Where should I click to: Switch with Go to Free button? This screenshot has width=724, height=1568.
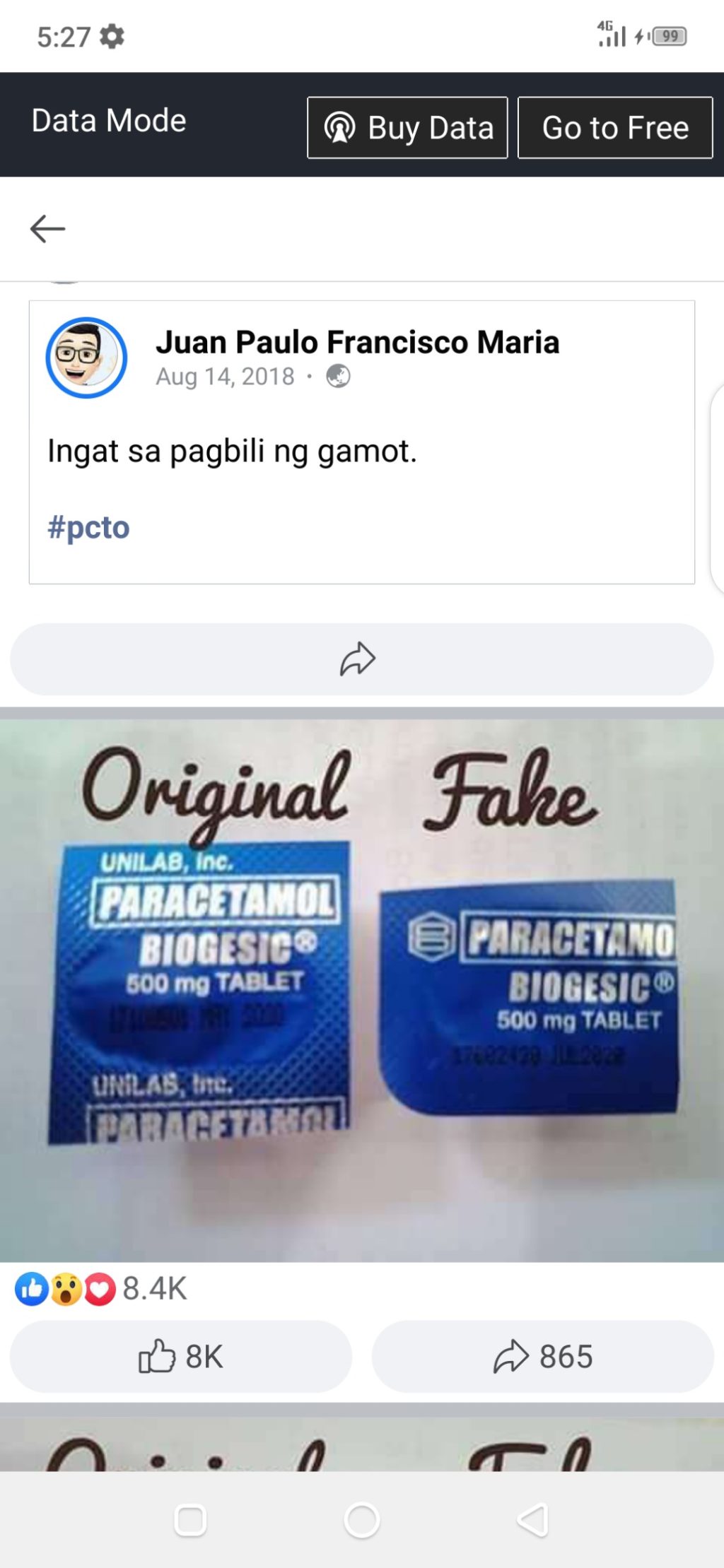pos(615,128)
